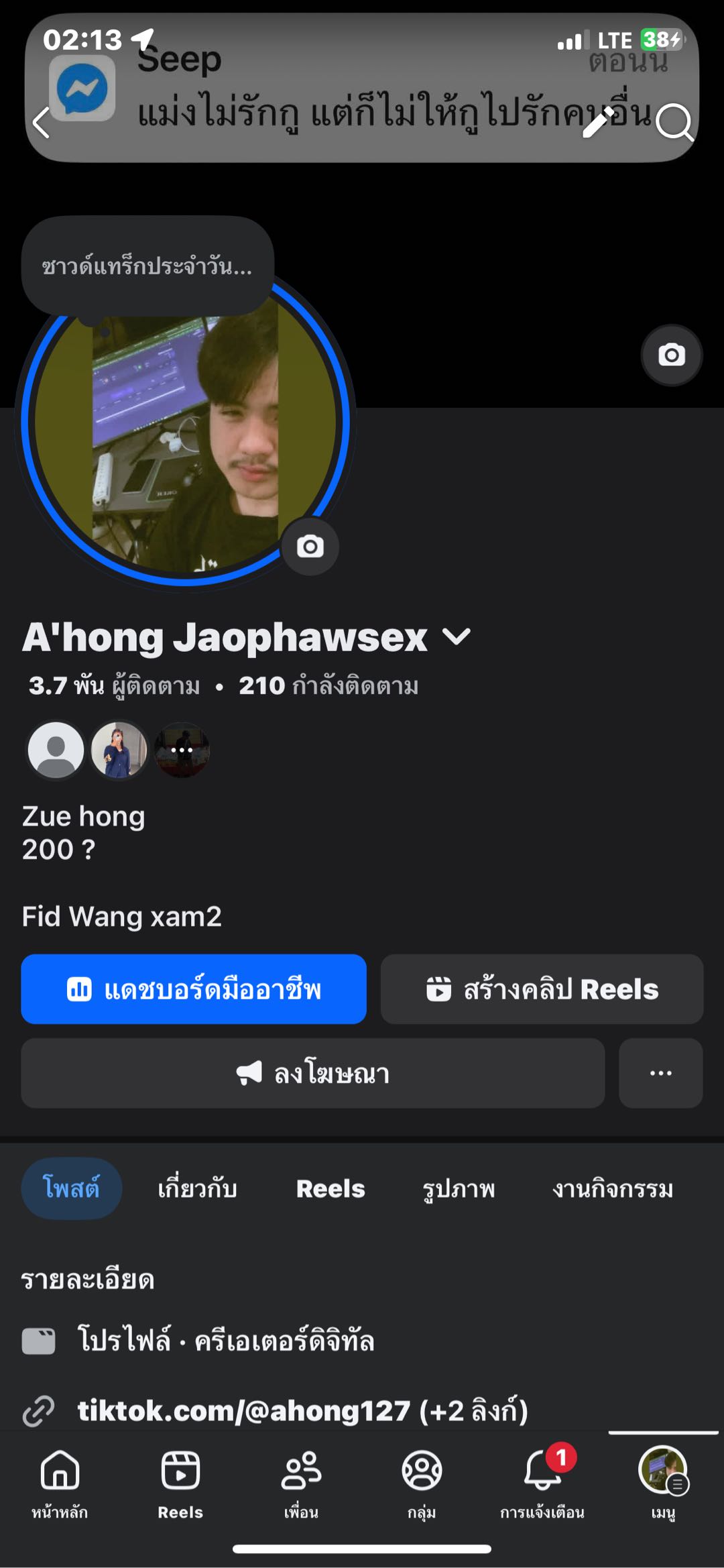Open the search magnifier icon

[674, 123]
